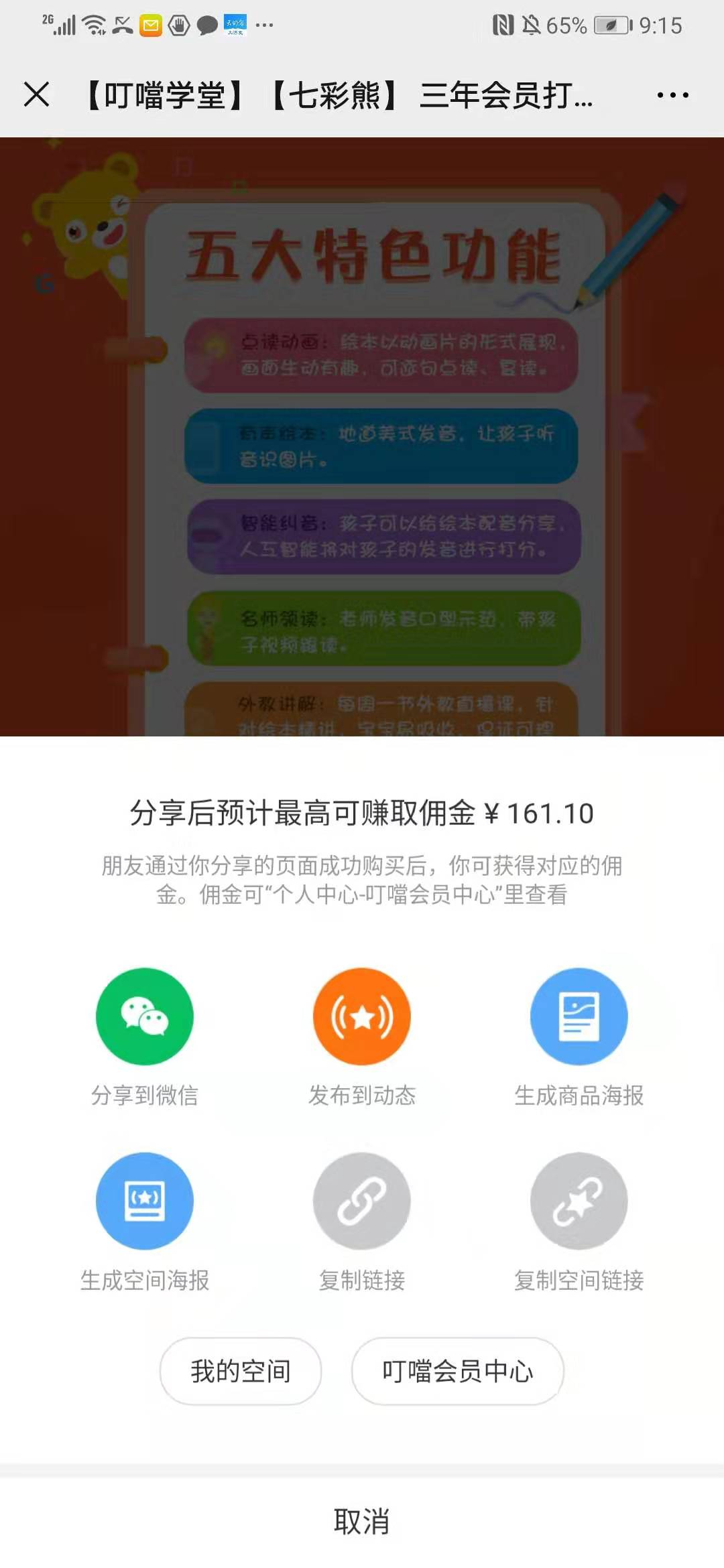Copy the space link (复制空间链接)

pyautogui.click(x=579, y=1201)
